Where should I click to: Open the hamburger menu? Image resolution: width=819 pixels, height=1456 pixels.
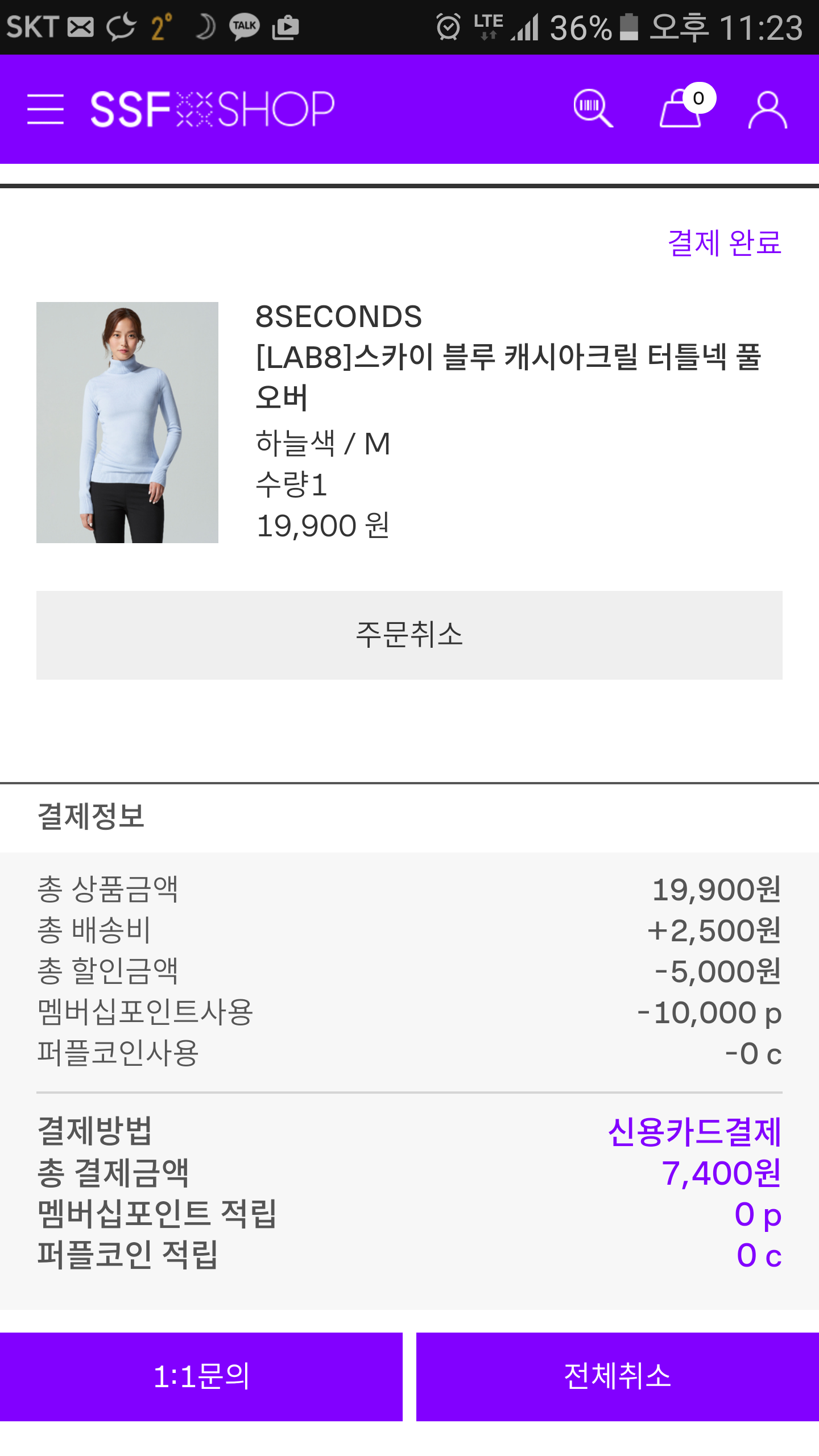click(45, 109)
